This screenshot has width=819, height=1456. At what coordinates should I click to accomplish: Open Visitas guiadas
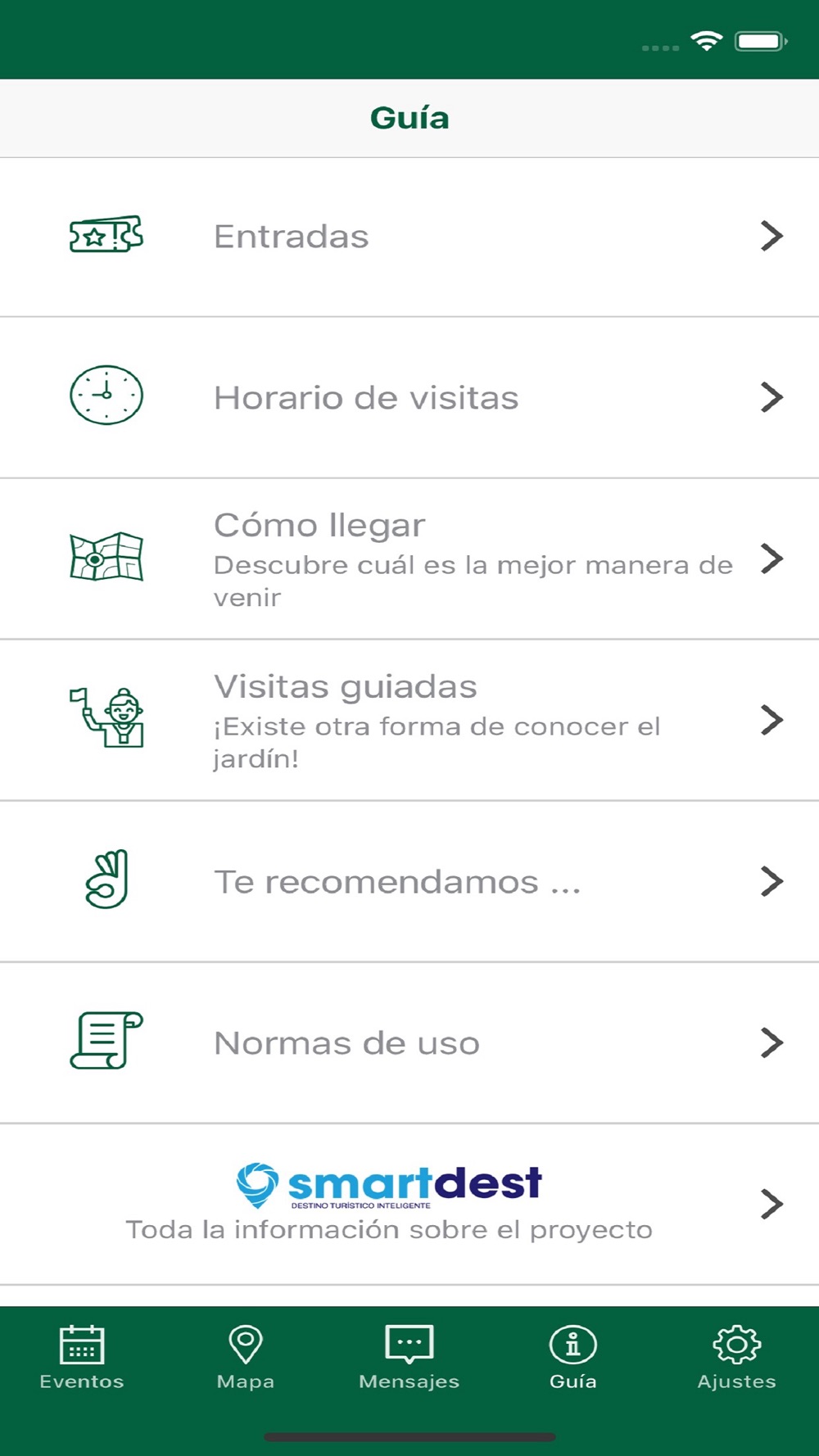coord(409,720)
